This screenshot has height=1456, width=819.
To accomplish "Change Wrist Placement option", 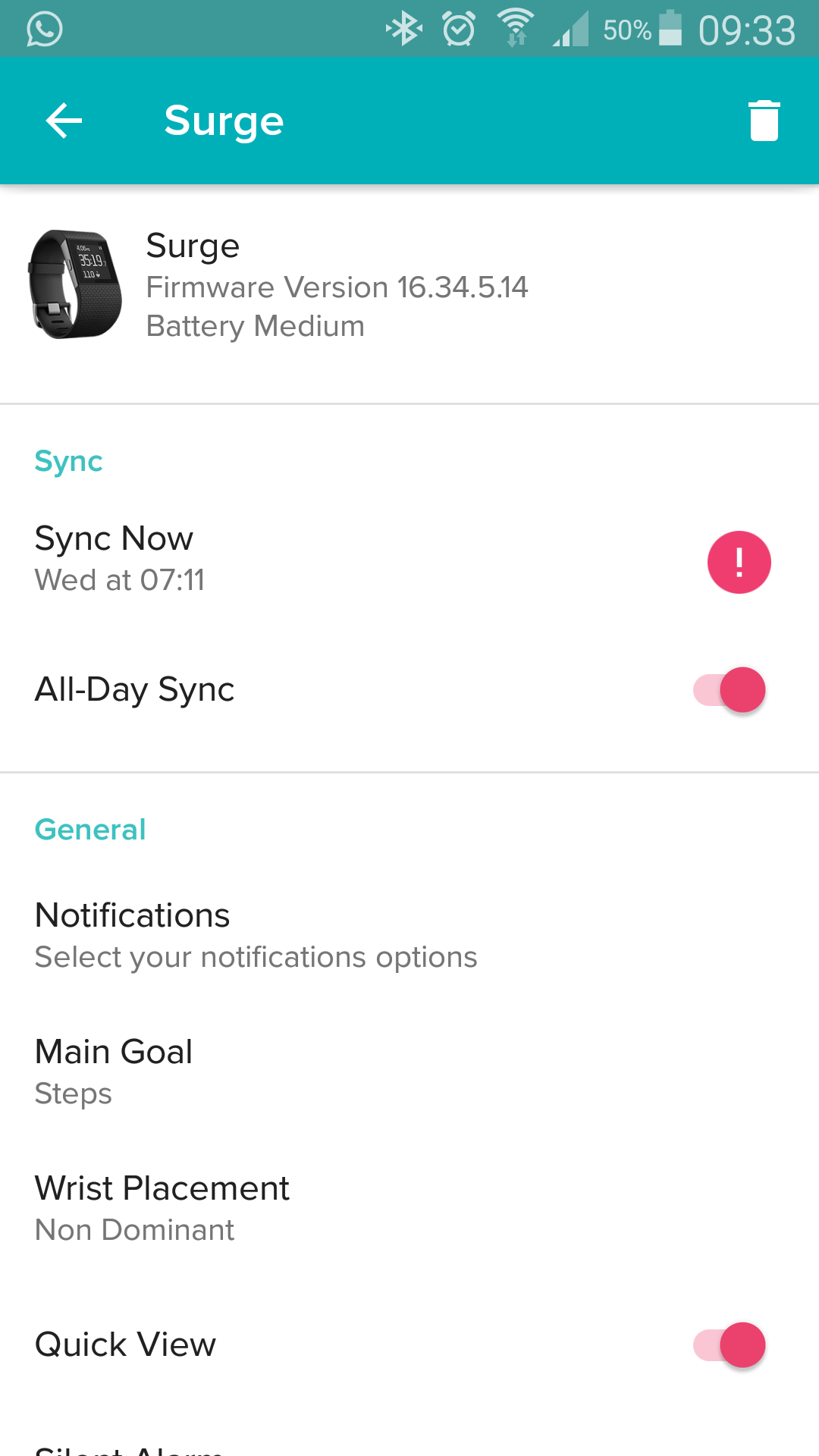I will pyautogui.click(x=162, y=1208).
